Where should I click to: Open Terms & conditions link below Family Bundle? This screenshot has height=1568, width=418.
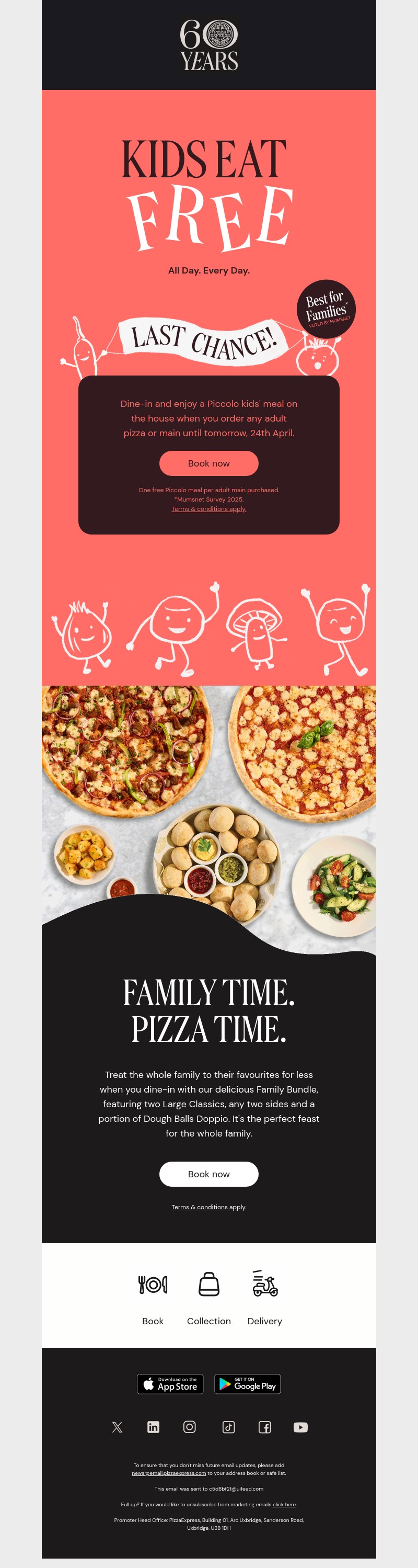tap(208, 1207)
